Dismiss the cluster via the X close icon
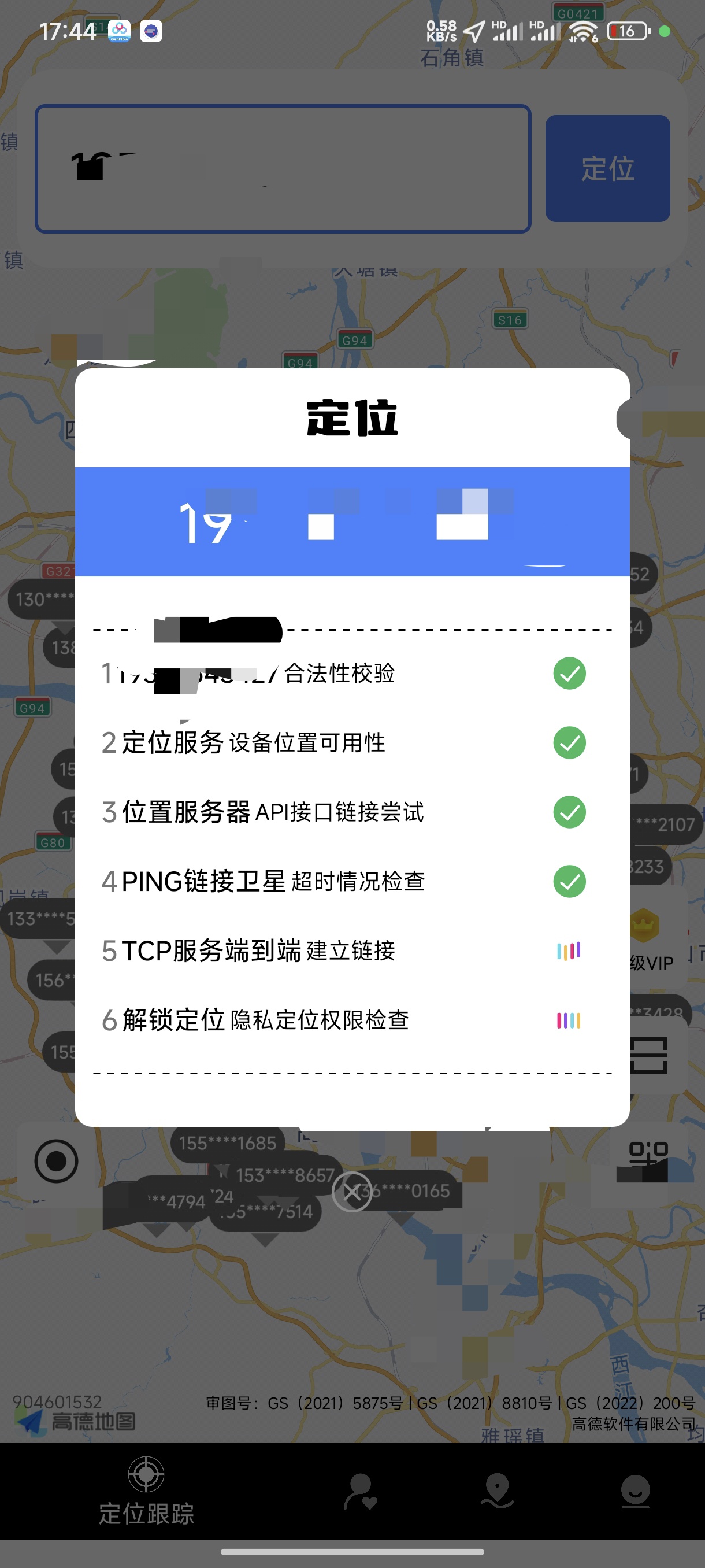 [x=351, y=1191]
